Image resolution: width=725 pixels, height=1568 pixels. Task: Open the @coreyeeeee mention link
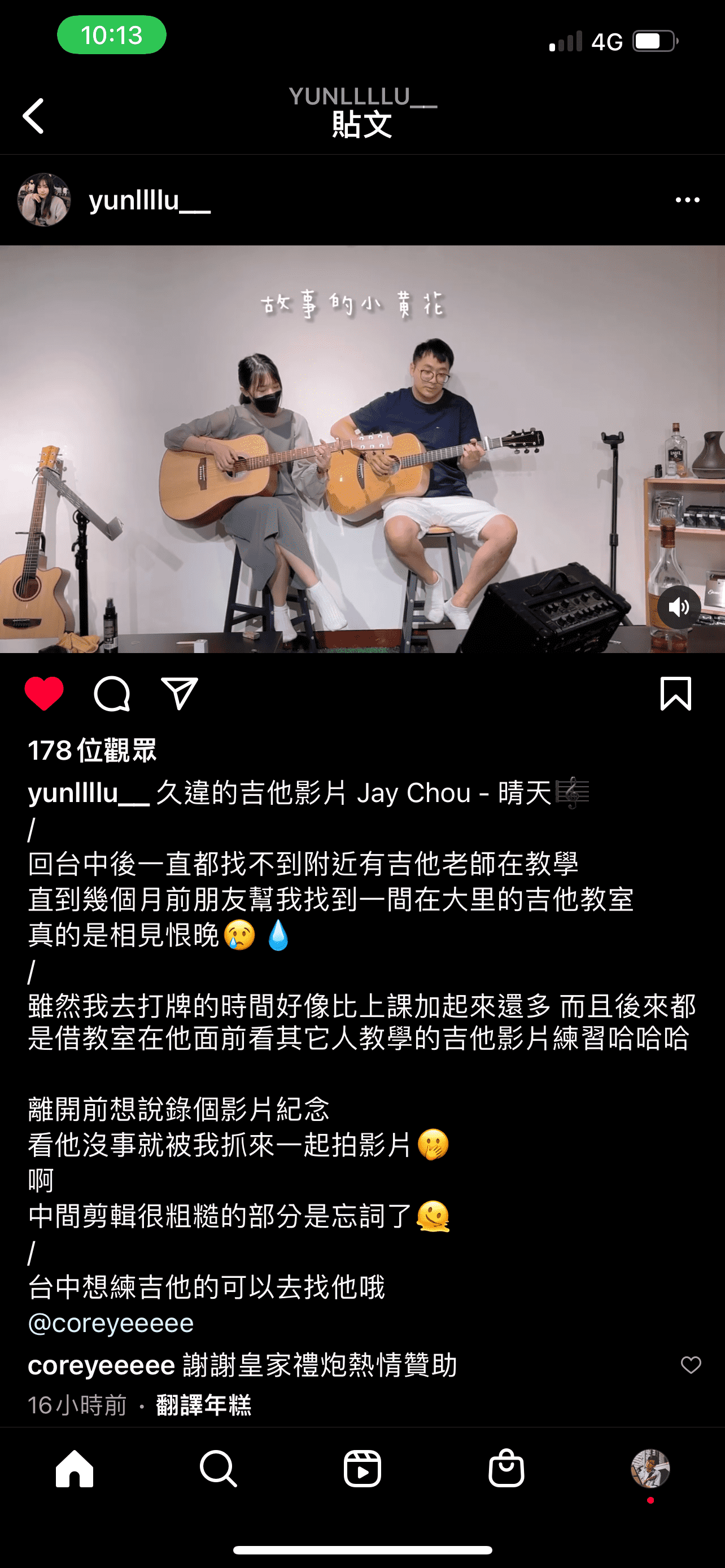tap(111, 1323)
